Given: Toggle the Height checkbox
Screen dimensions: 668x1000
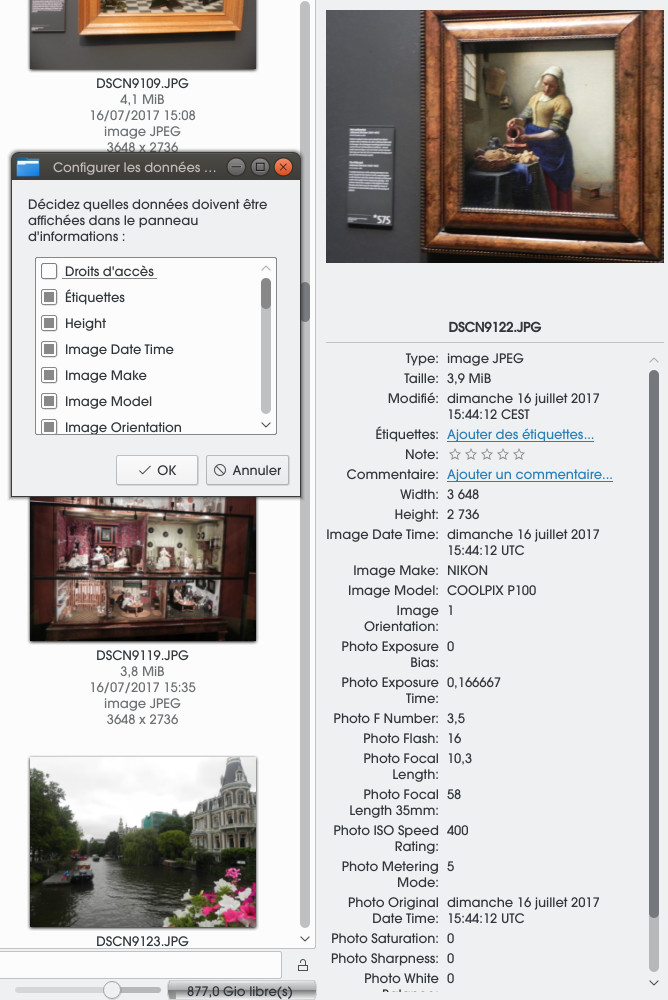Looking at the screenshot, I should 49,323.
